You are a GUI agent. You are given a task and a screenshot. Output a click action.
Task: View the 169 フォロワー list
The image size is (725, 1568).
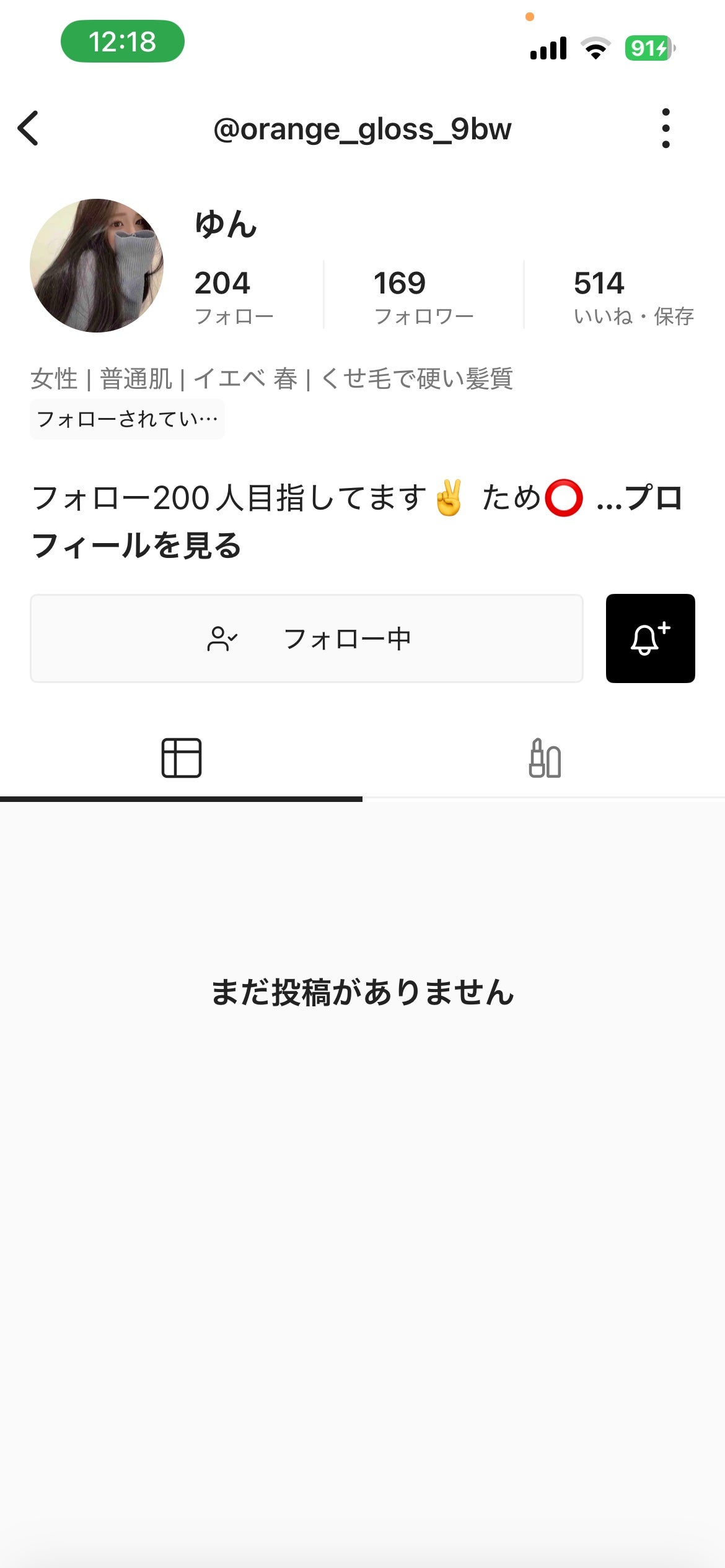click(423, 296)
